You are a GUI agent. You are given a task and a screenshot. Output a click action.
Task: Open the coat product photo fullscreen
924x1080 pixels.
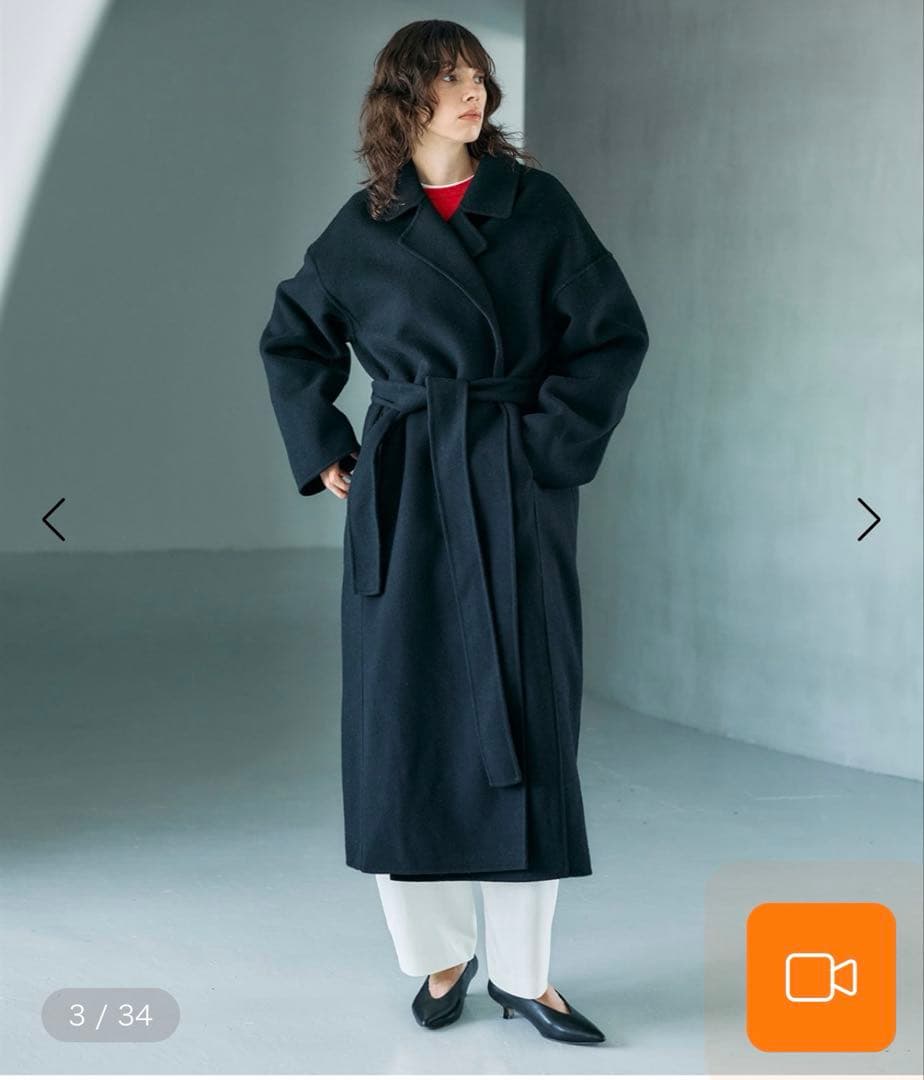click(454, 523)
